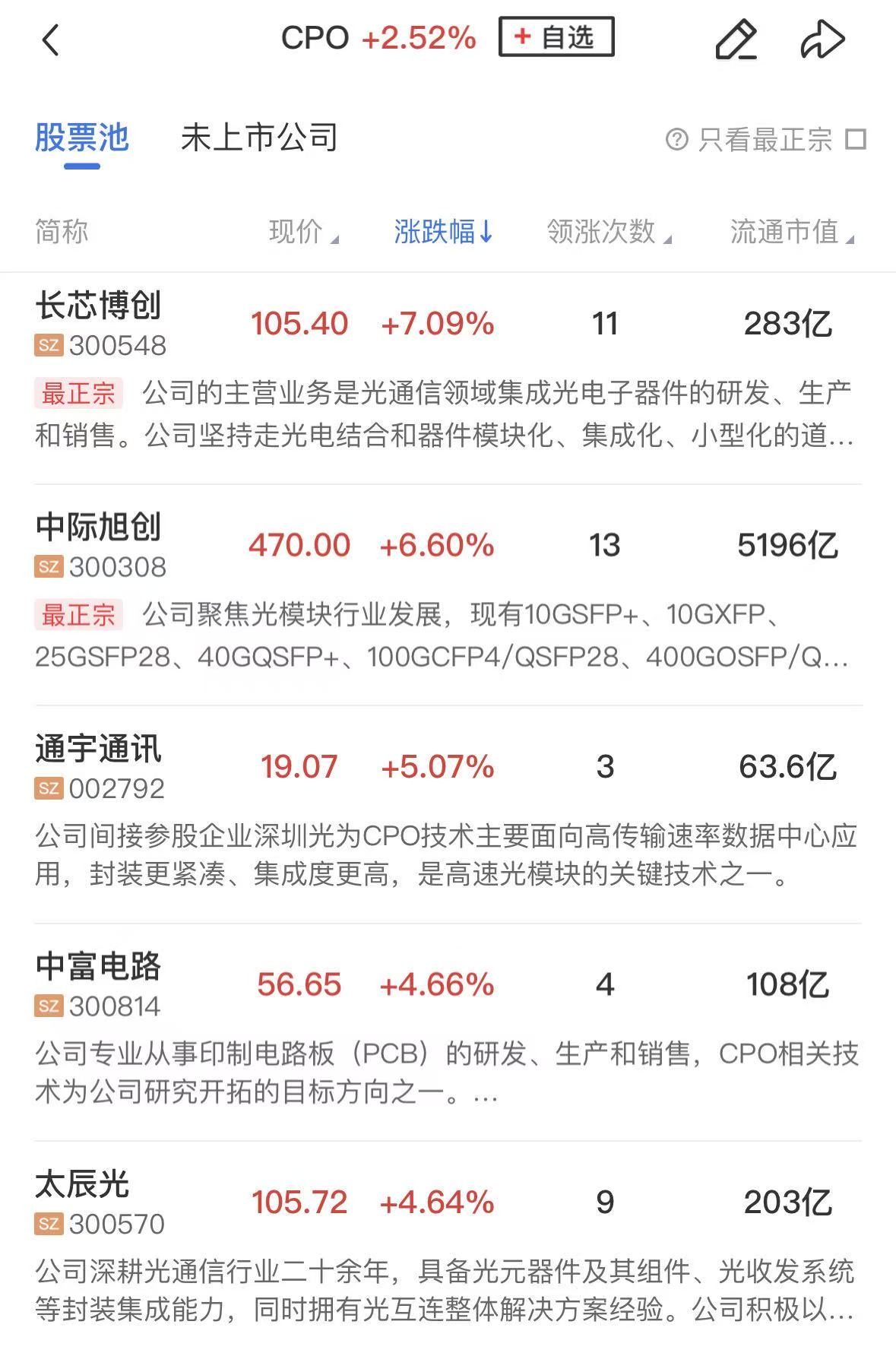Toggle sort order of 涨跌幅
Image resolution: width=896 pixels, height=1353 pixels.
pos(443,232)
